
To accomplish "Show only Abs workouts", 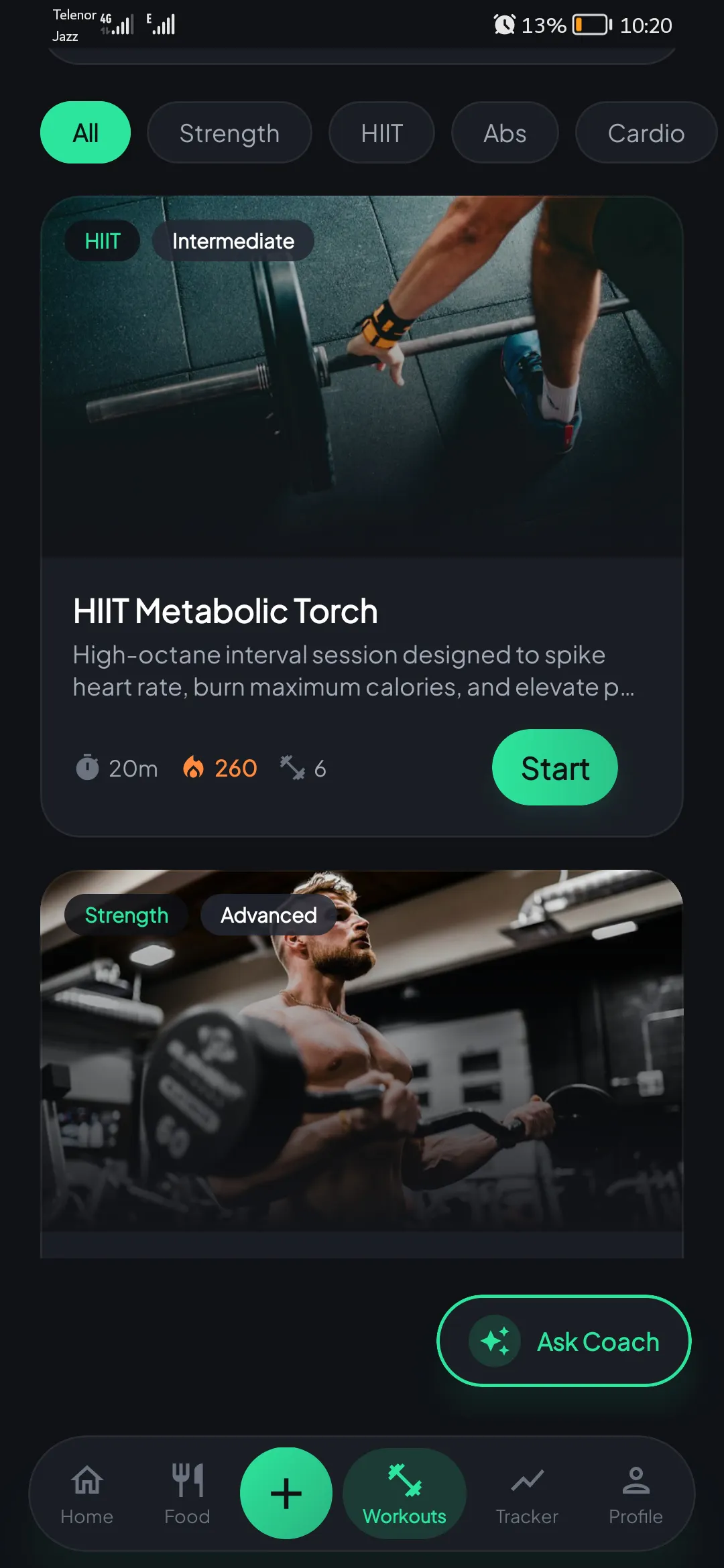I will tap(505, 133).
